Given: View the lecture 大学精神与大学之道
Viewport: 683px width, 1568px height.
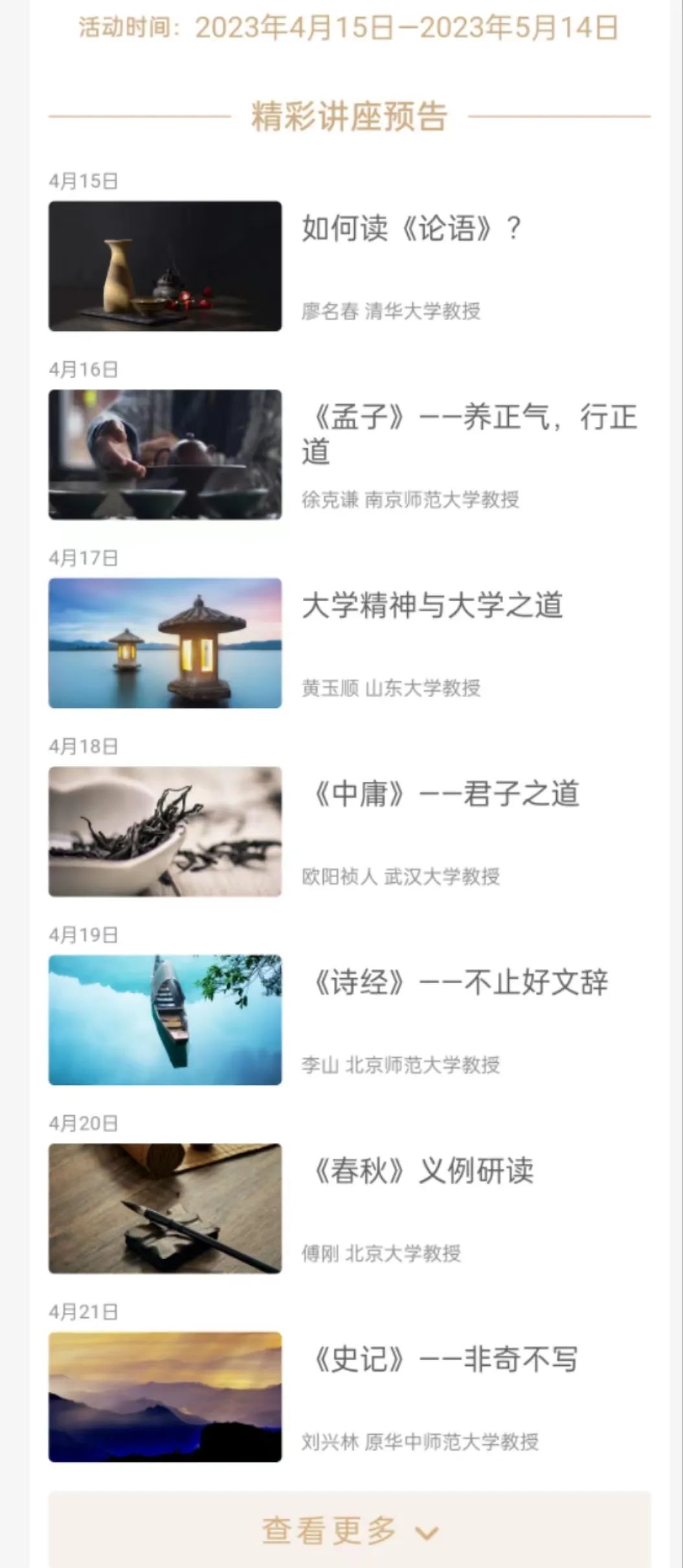Looking at the screenshot, I should click(x=432, y=606).
